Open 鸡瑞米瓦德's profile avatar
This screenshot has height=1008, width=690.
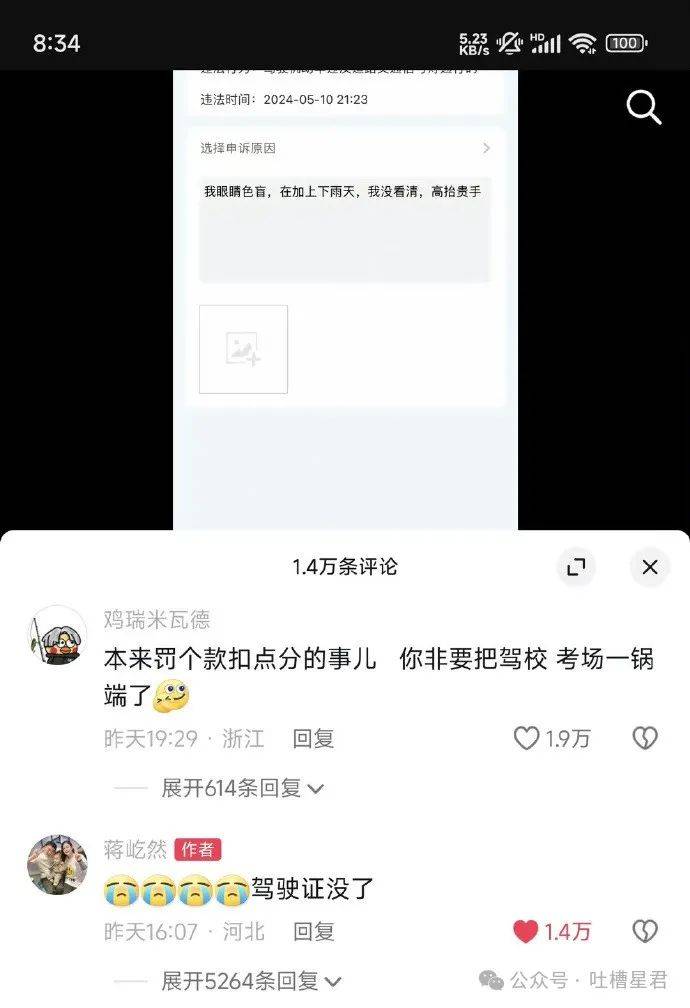point(56,636)
